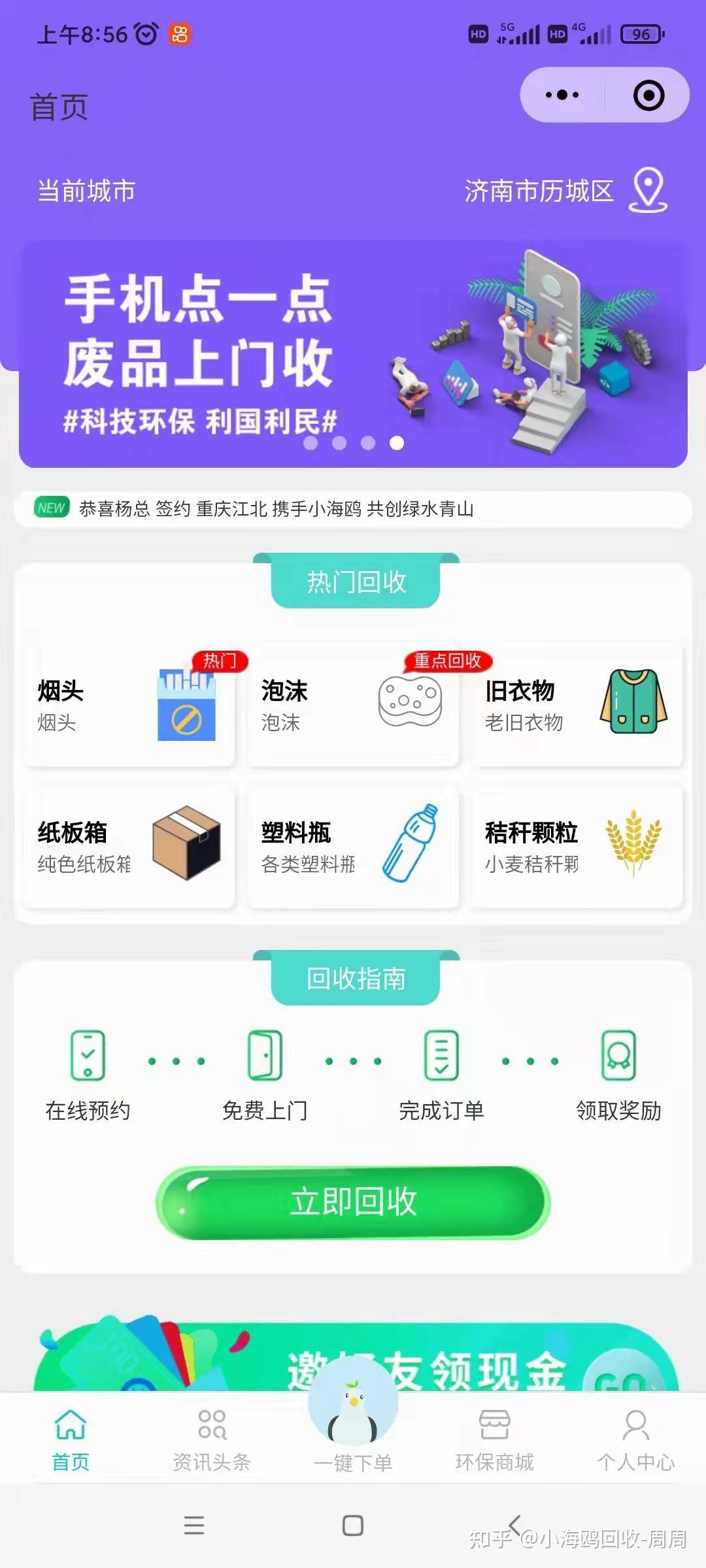Select the 烟头 recycling card

[x=129, y=706]
